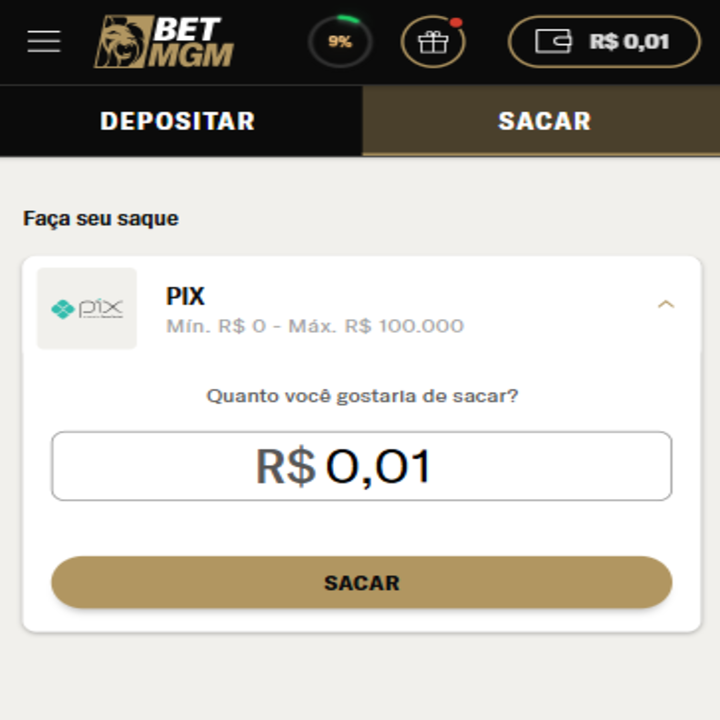The image size is (720, 720).
Task: Switch to the Depositar tab
Action: (178, 121)
